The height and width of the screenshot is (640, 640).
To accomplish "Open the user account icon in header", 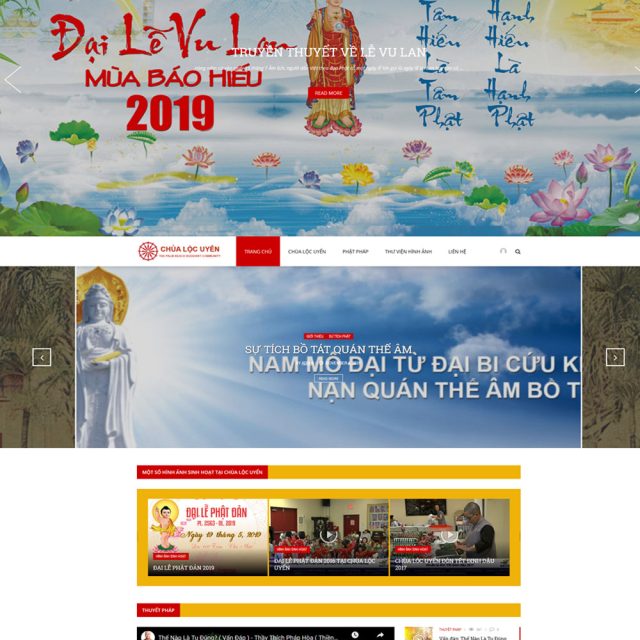I will click(x=503, y=252).
